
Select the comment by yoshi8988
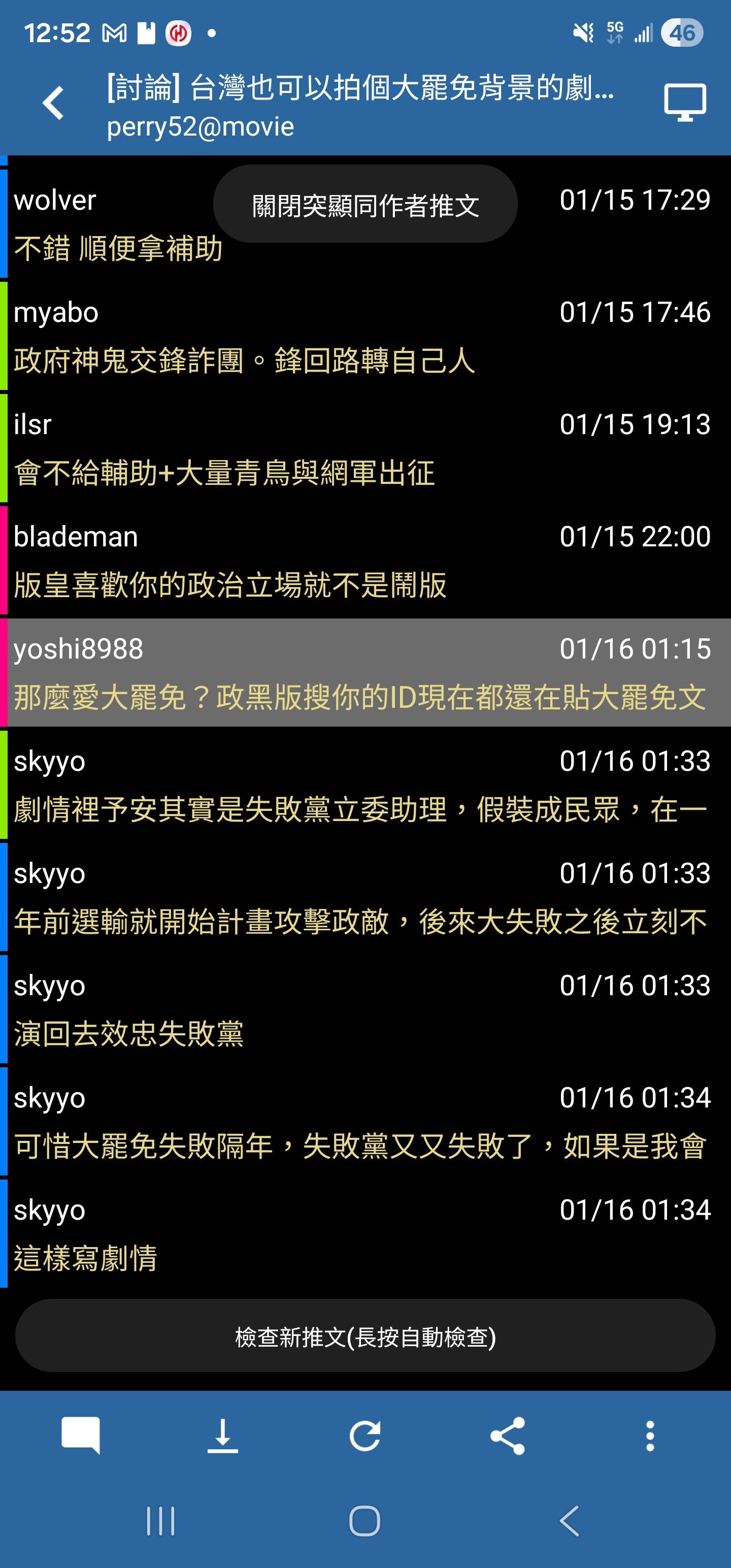click(x=365, y=673)
